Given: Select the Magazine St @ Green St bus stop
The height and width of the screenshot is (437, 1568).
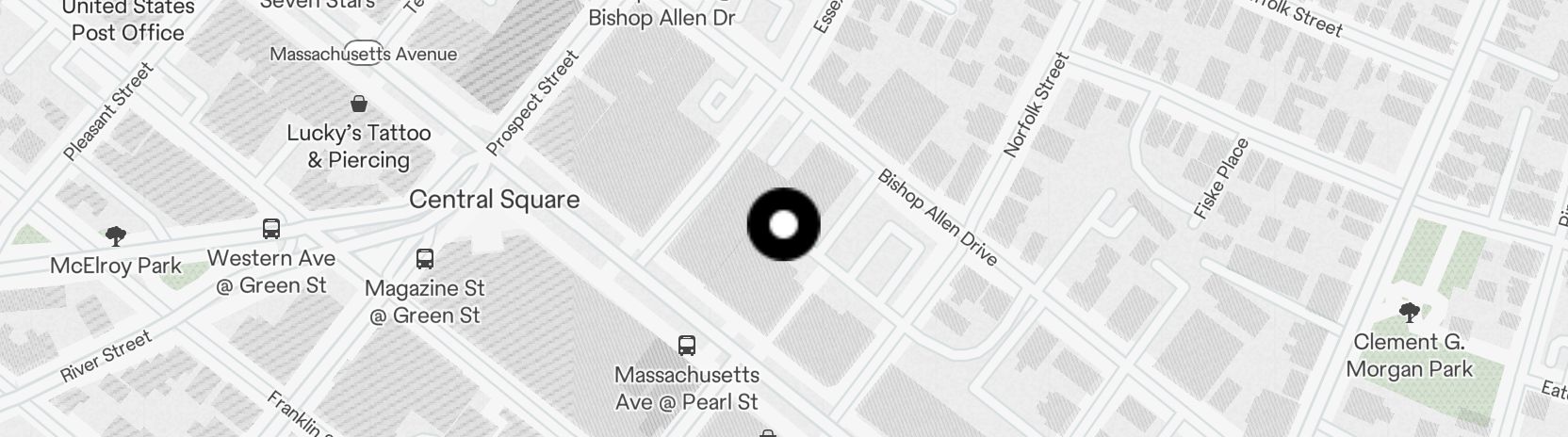Looking at the screenshot, I should coord(425,259).
